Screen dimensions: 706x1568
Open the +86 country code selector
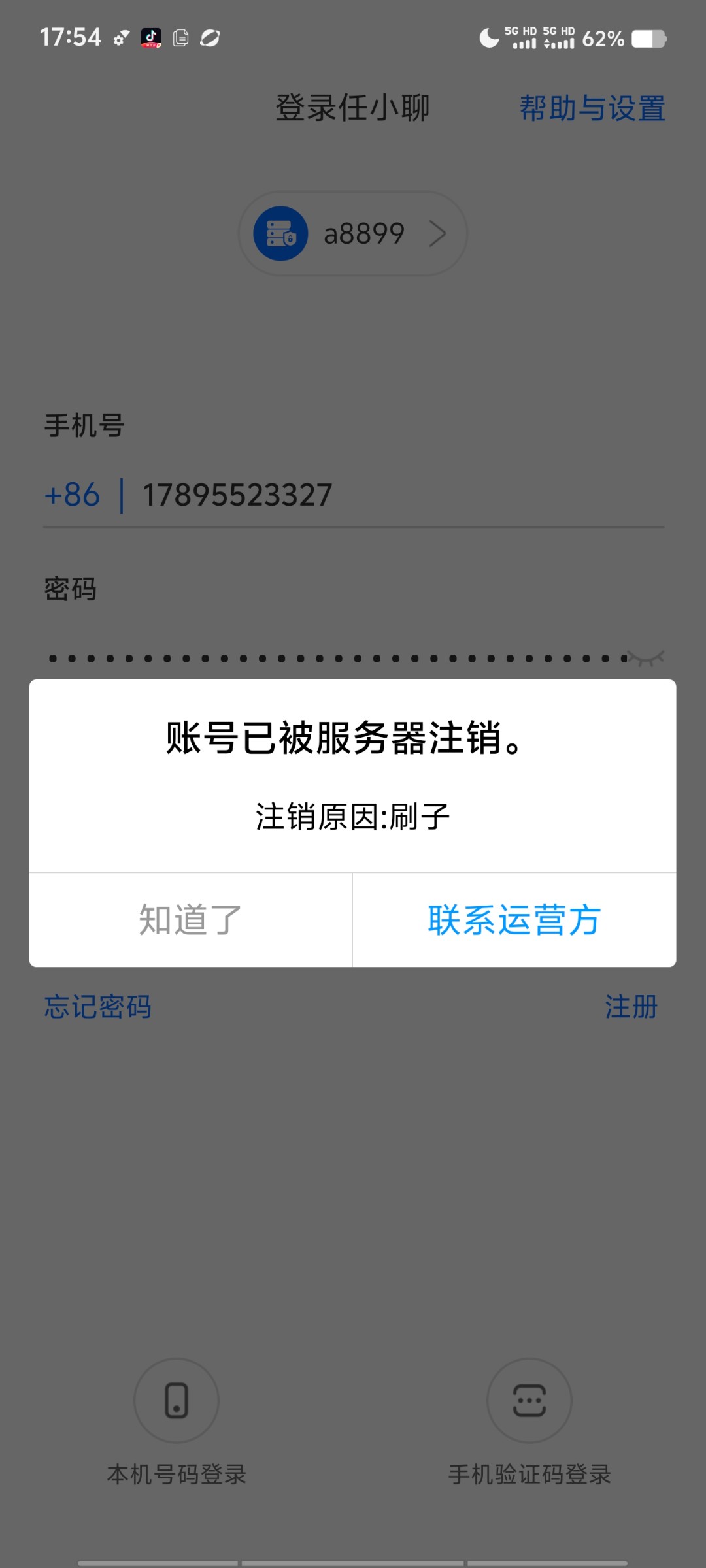pos(72,495)
